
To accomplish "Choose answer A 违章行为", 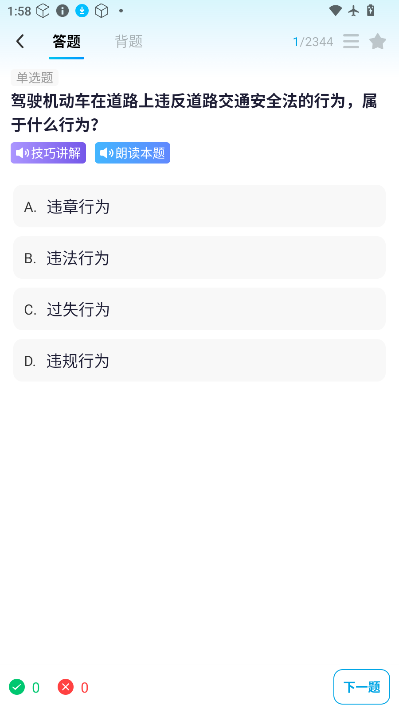I will coord(200,206).
